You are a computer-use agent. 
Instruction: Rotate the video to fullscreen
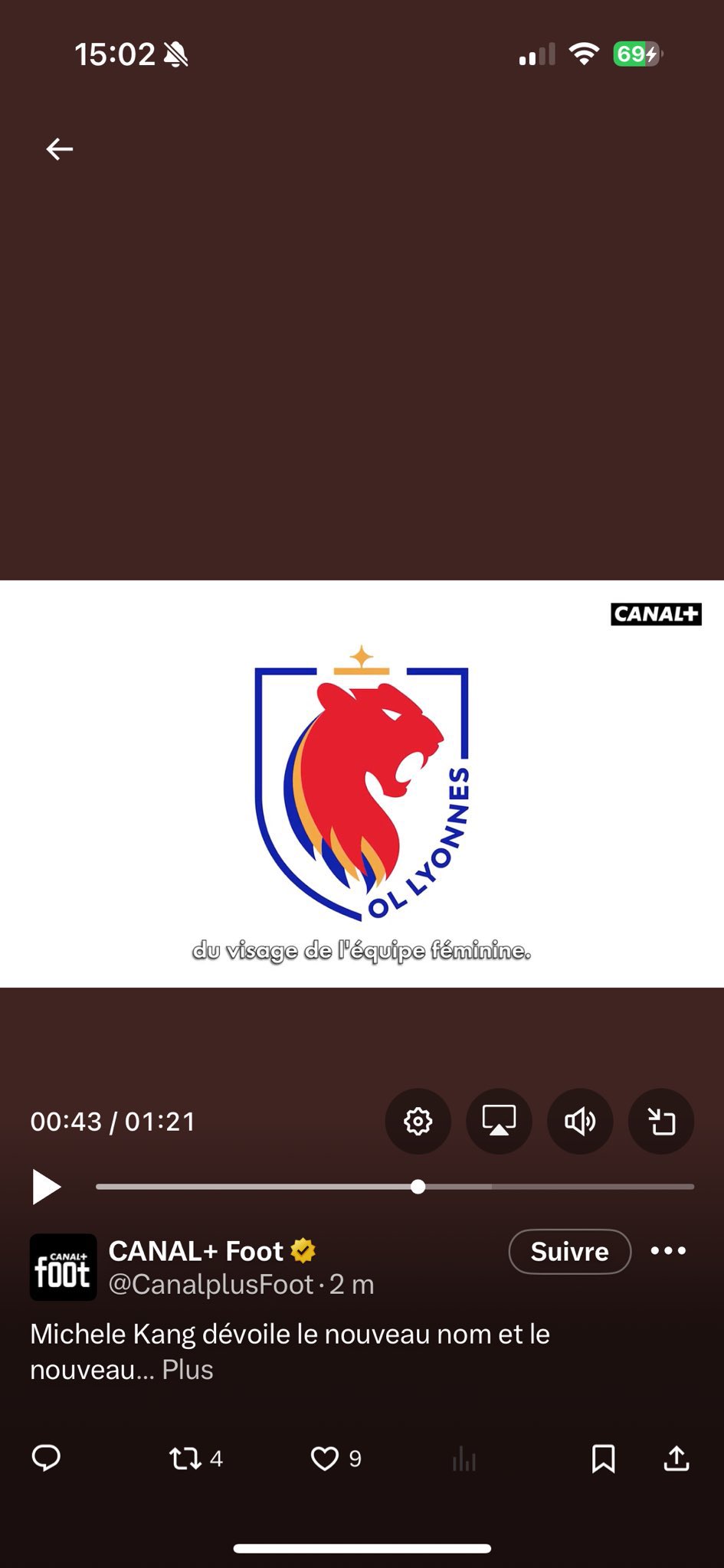click(x=661, y=1122)
